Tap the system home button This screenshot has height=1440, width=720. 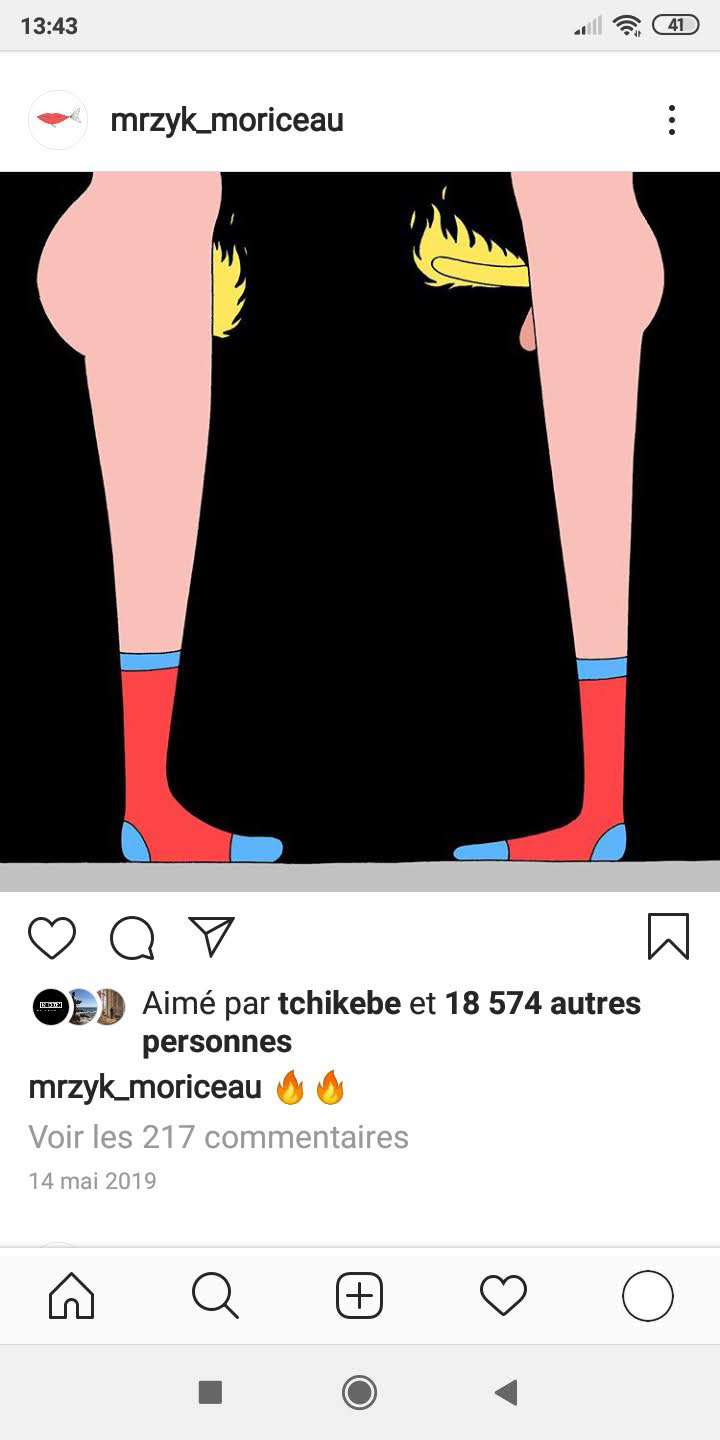(359, 1392)
